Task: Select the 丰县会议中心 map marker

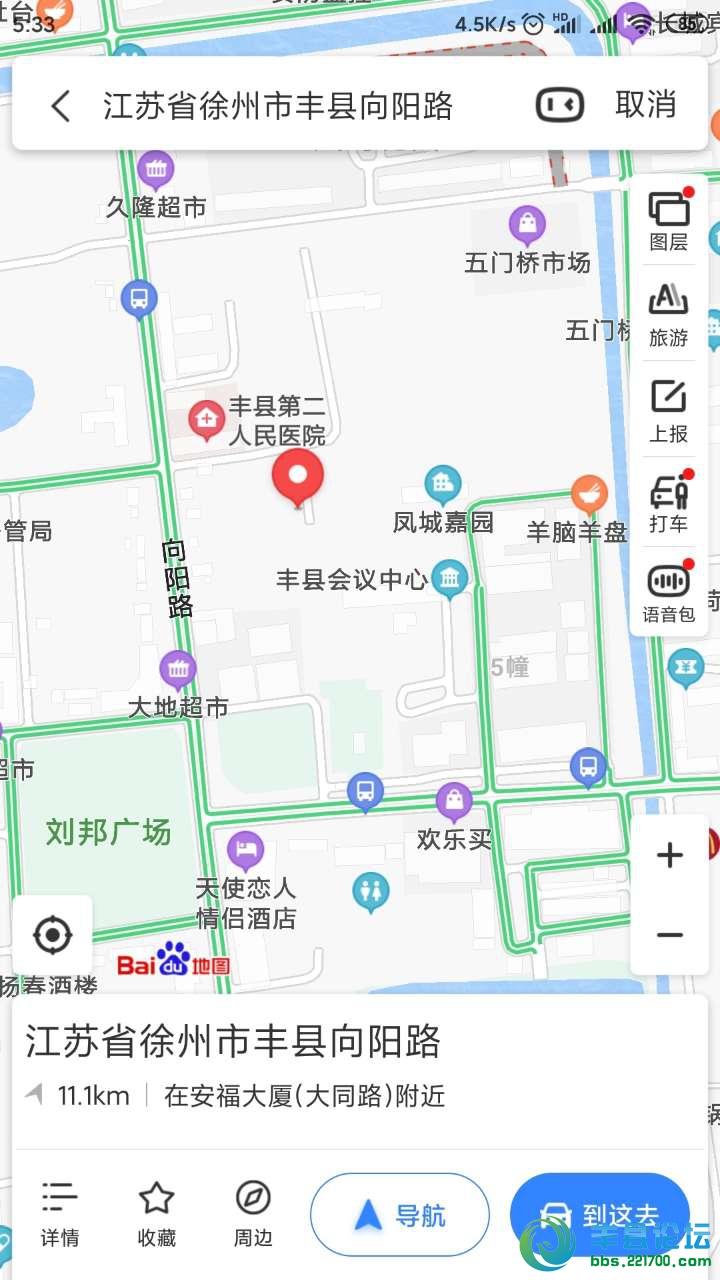Action: click(450, 579)
